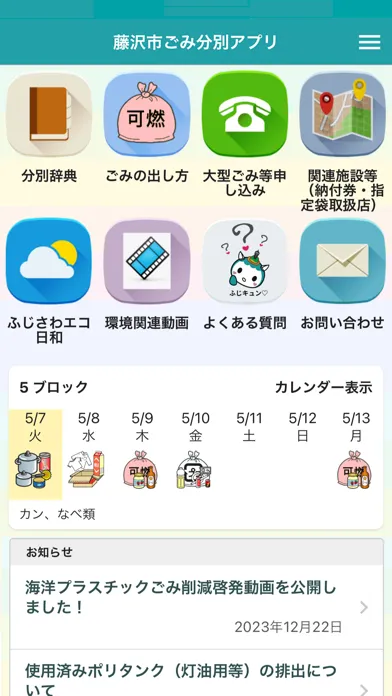
Task: Select 5/13 月 in the schedule
Action: pyautogui.click(x=356, y=454)
